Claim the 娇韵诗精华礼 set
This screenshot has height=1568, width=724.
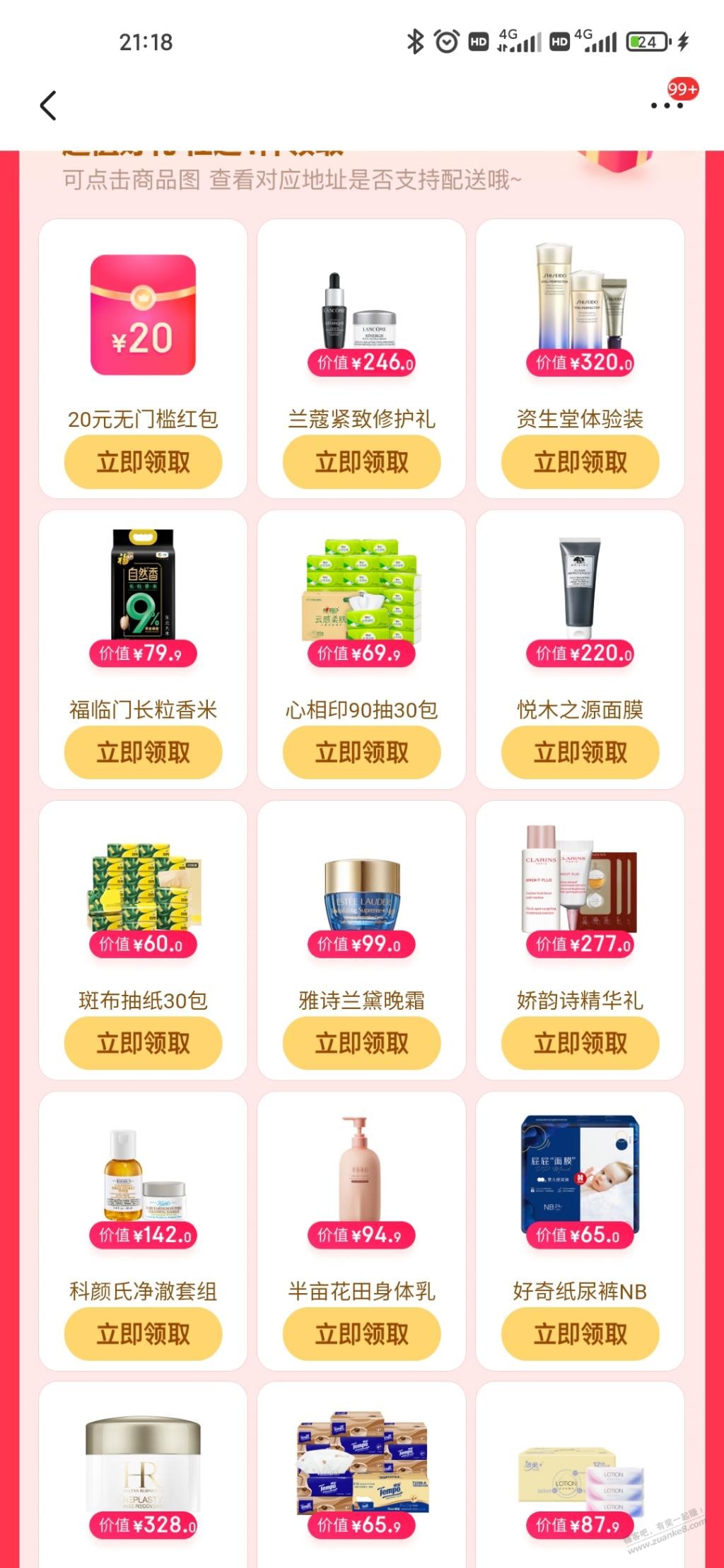580,1043
